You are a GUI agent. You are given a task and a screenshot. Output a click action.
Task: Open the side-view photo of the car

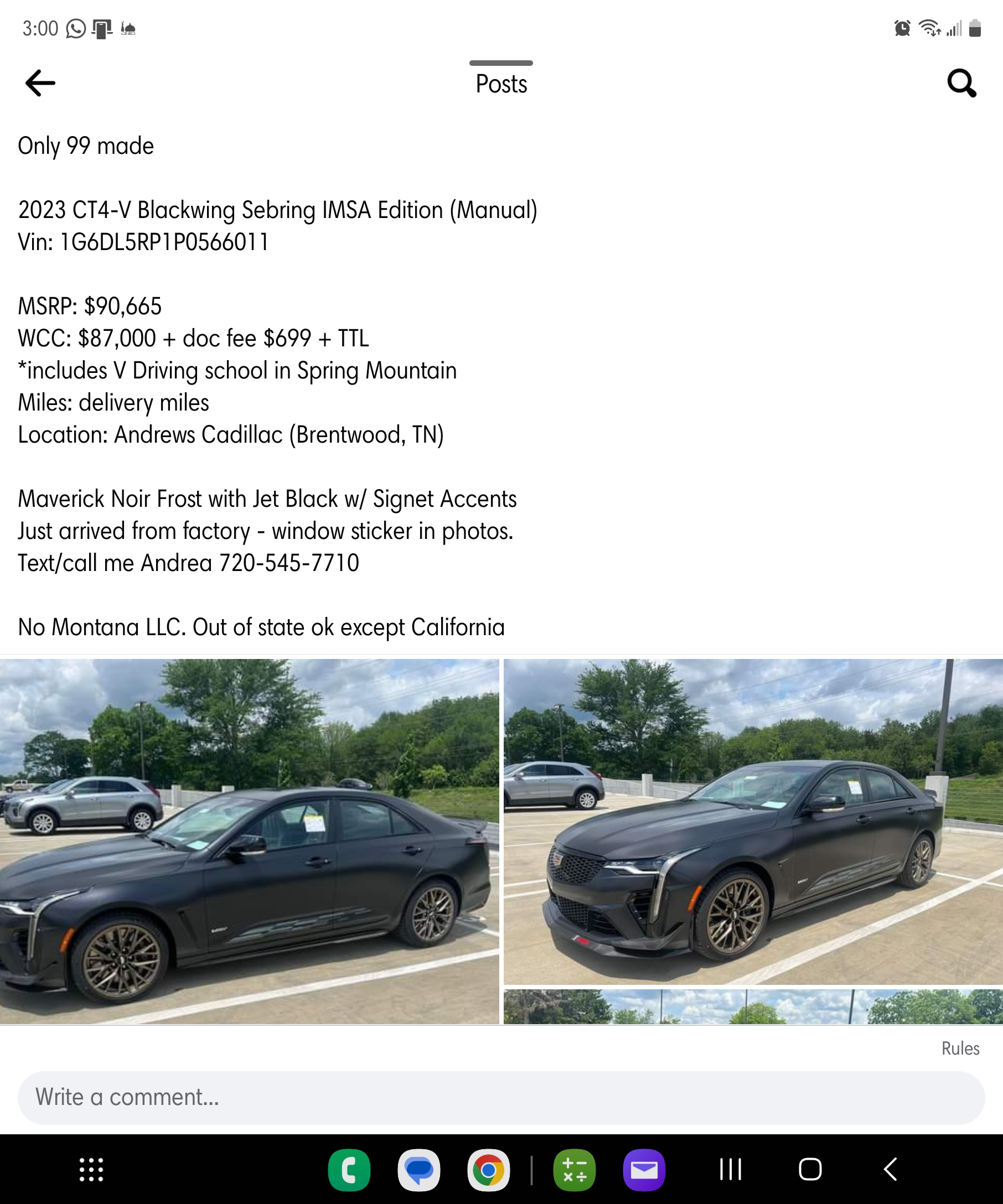(250, 840)
